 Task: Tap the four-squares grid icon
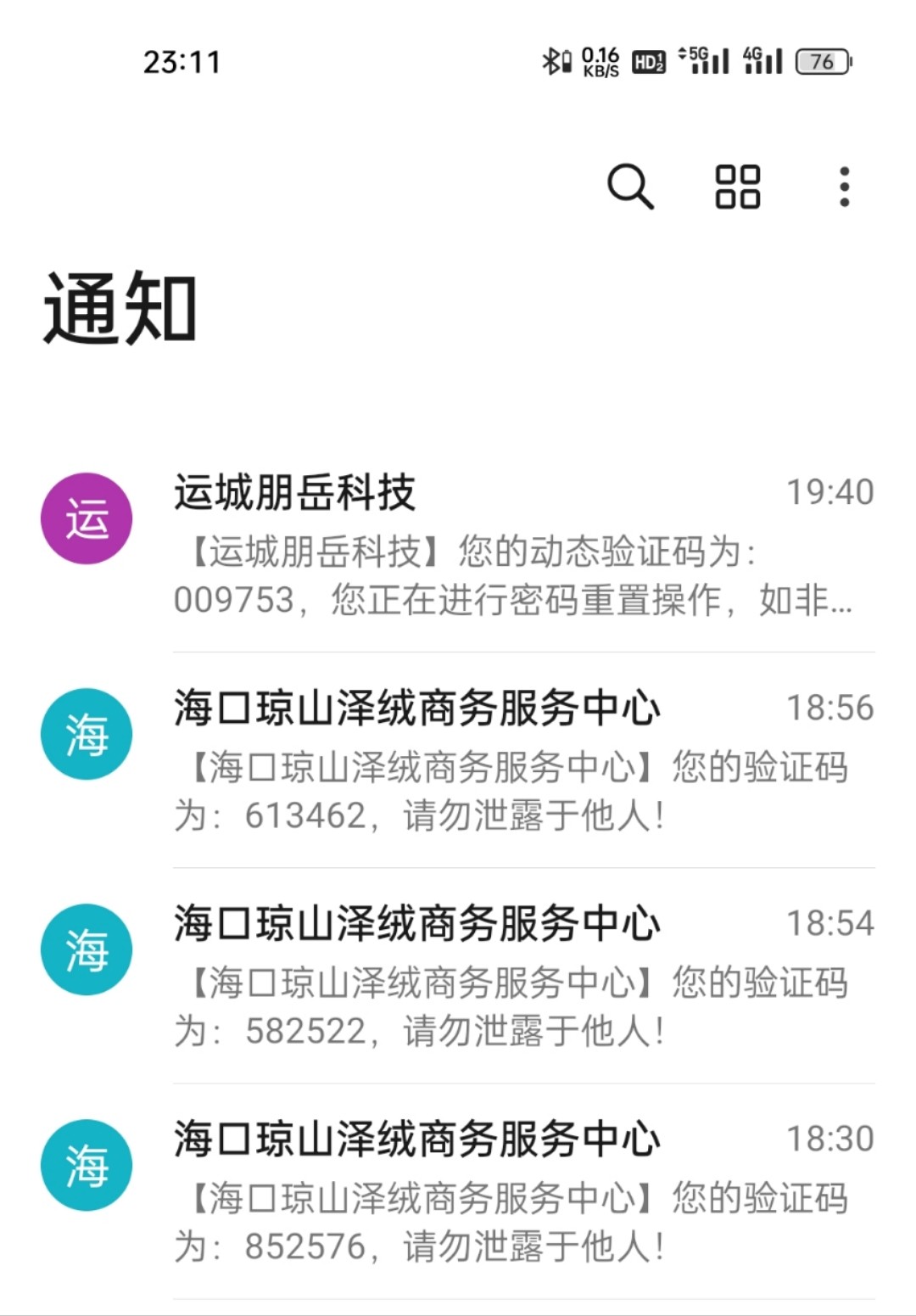pyautogui.click(x=737, y=187)
